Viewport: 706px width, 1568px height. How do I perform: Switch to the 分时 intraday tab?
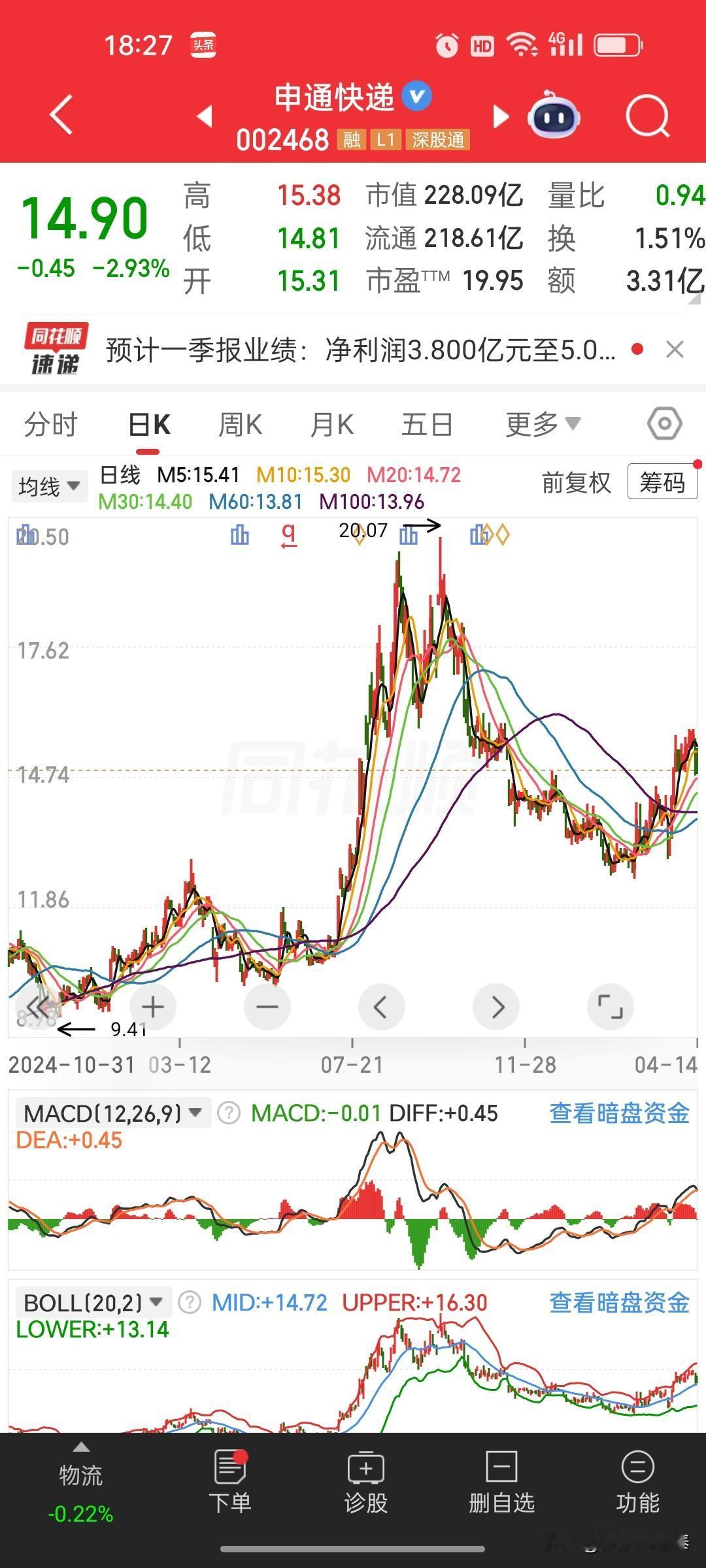[x=50, y=423]
